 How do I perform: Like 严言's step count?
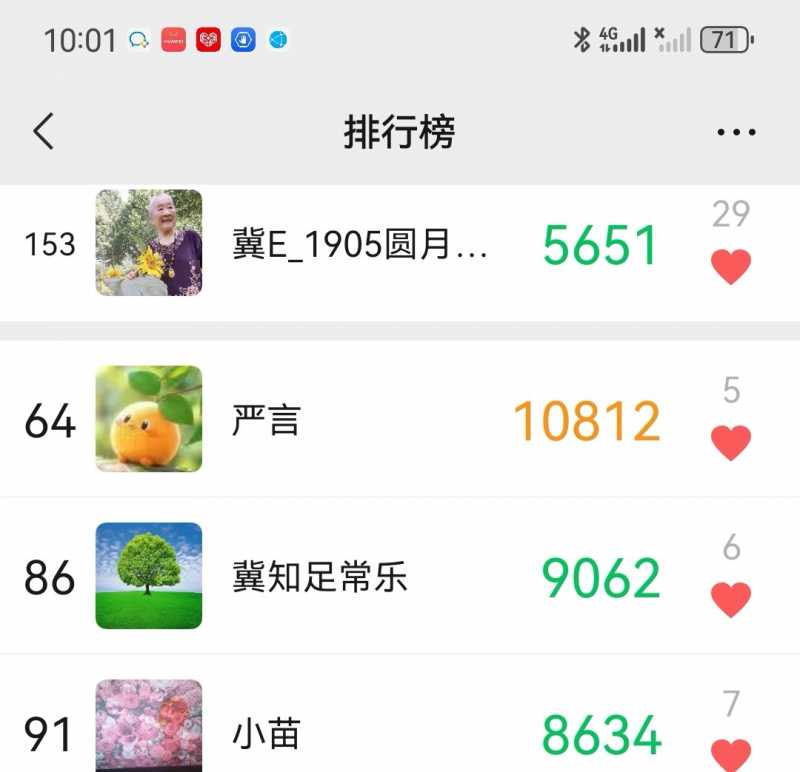tap(730, 442)
